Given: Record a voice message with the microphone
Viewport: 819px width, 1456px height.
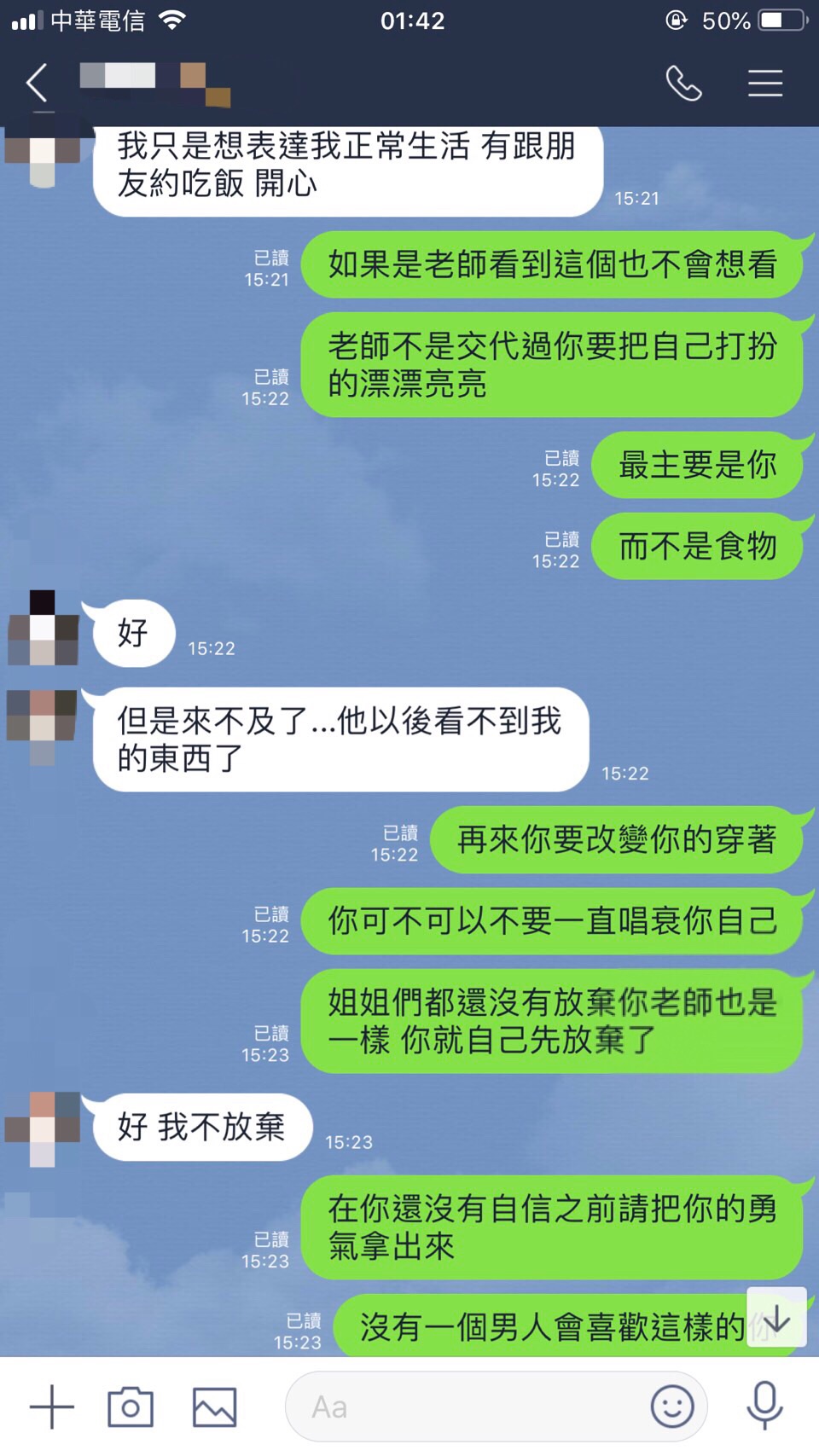Looking at the screenshot, I should (x=764, y=1405).
